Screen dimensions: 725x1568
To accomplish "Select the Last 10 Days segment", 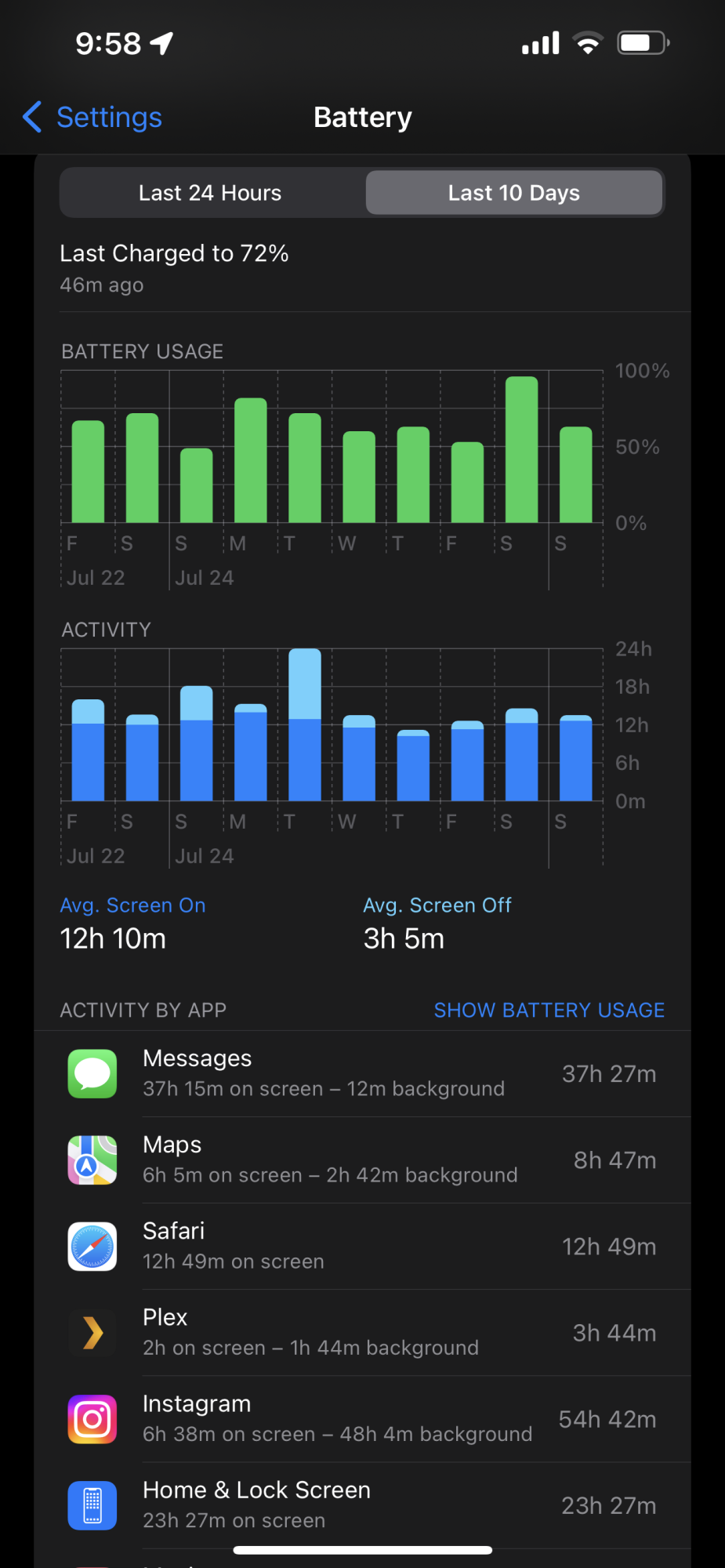I will pos(513,193).
